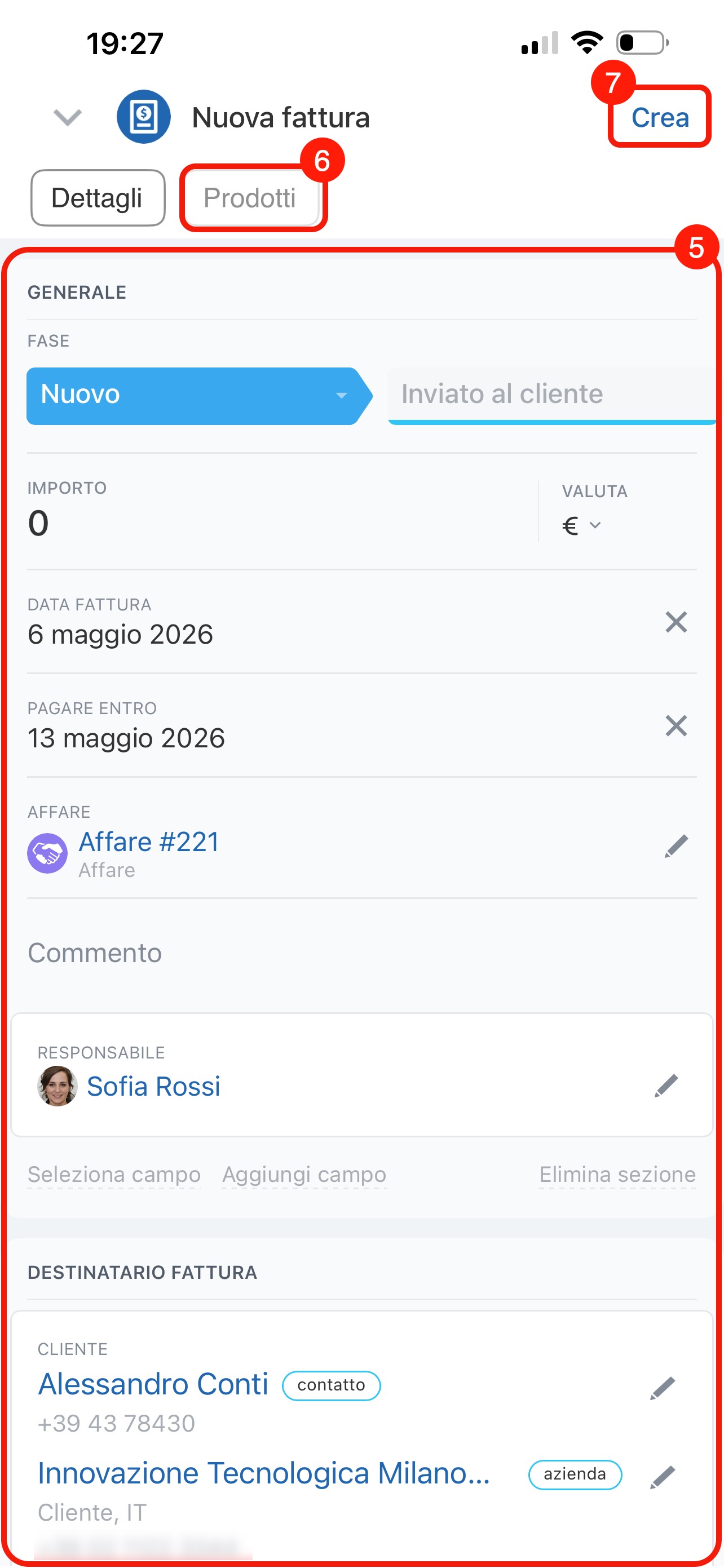Tap the Commento field
Image resolution: width=724 pixels, height=1568 pixels.
[361, 953]
